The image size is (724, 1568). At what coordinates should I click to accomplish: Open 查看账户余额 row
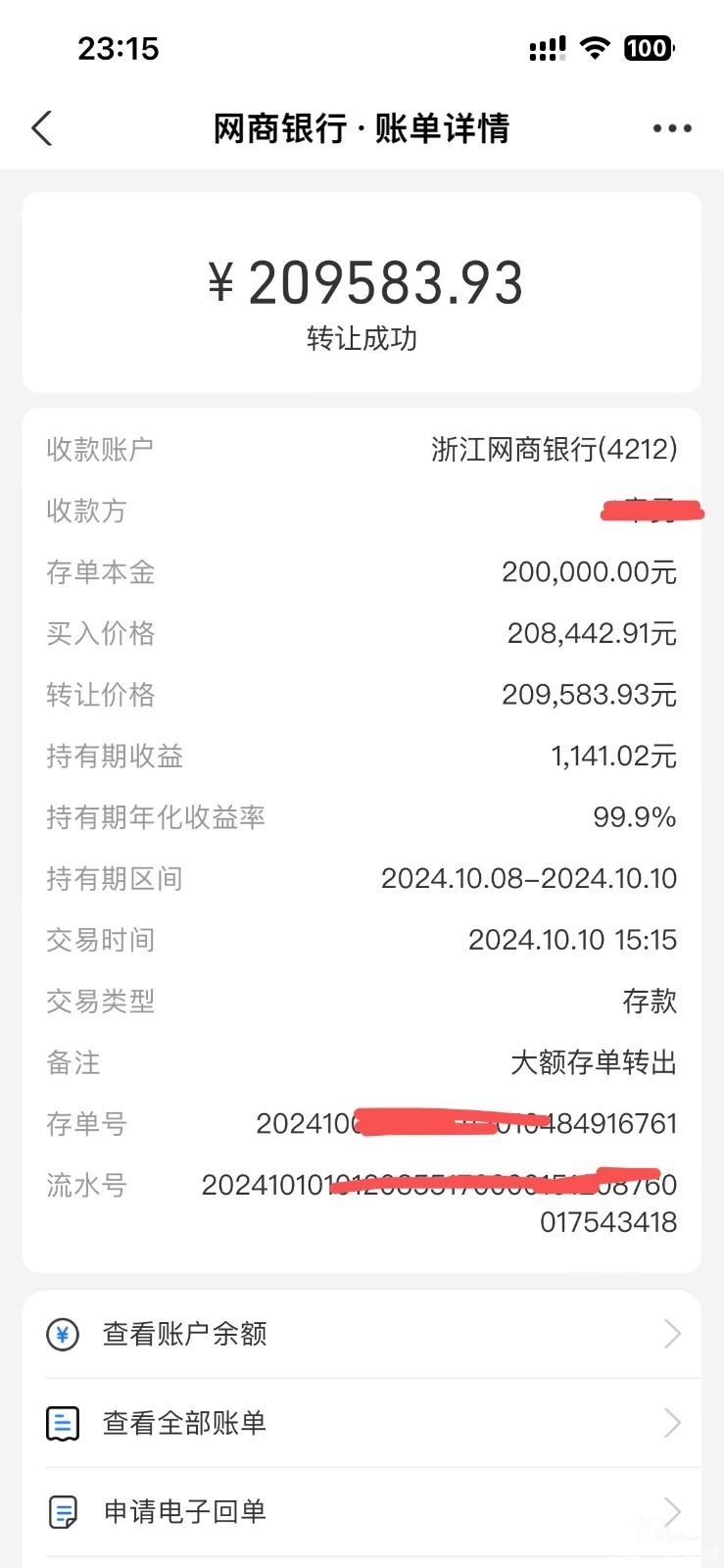[x=362, y=1334]
